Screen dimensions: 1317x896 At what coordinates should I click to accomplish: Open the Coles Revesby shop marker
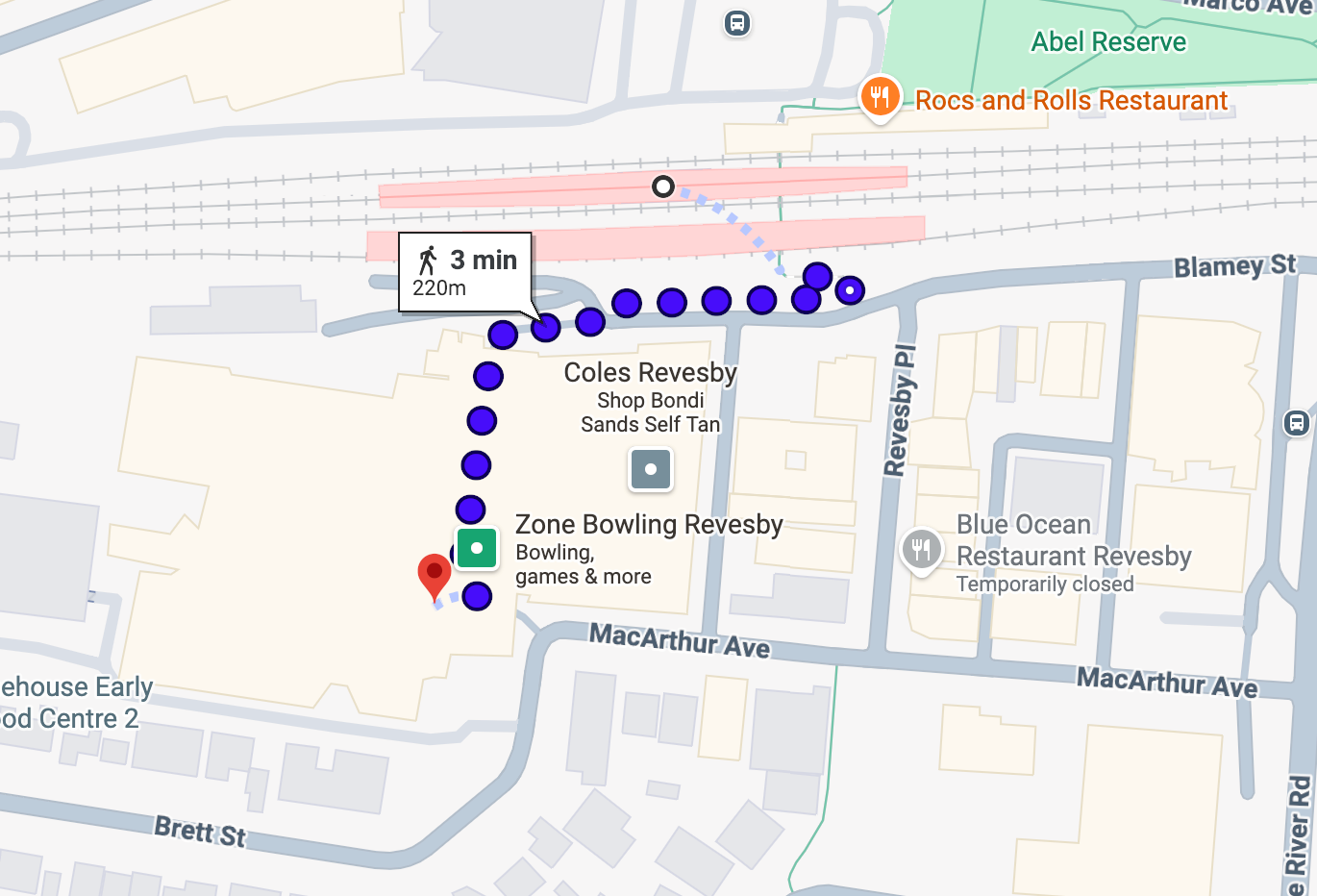click(x=651, y=469)
